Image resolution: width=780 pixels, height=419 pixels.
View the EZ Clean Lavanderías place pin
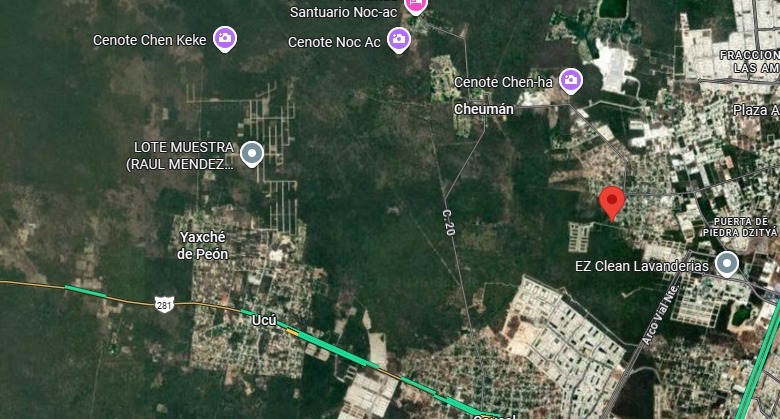[727, 264]
